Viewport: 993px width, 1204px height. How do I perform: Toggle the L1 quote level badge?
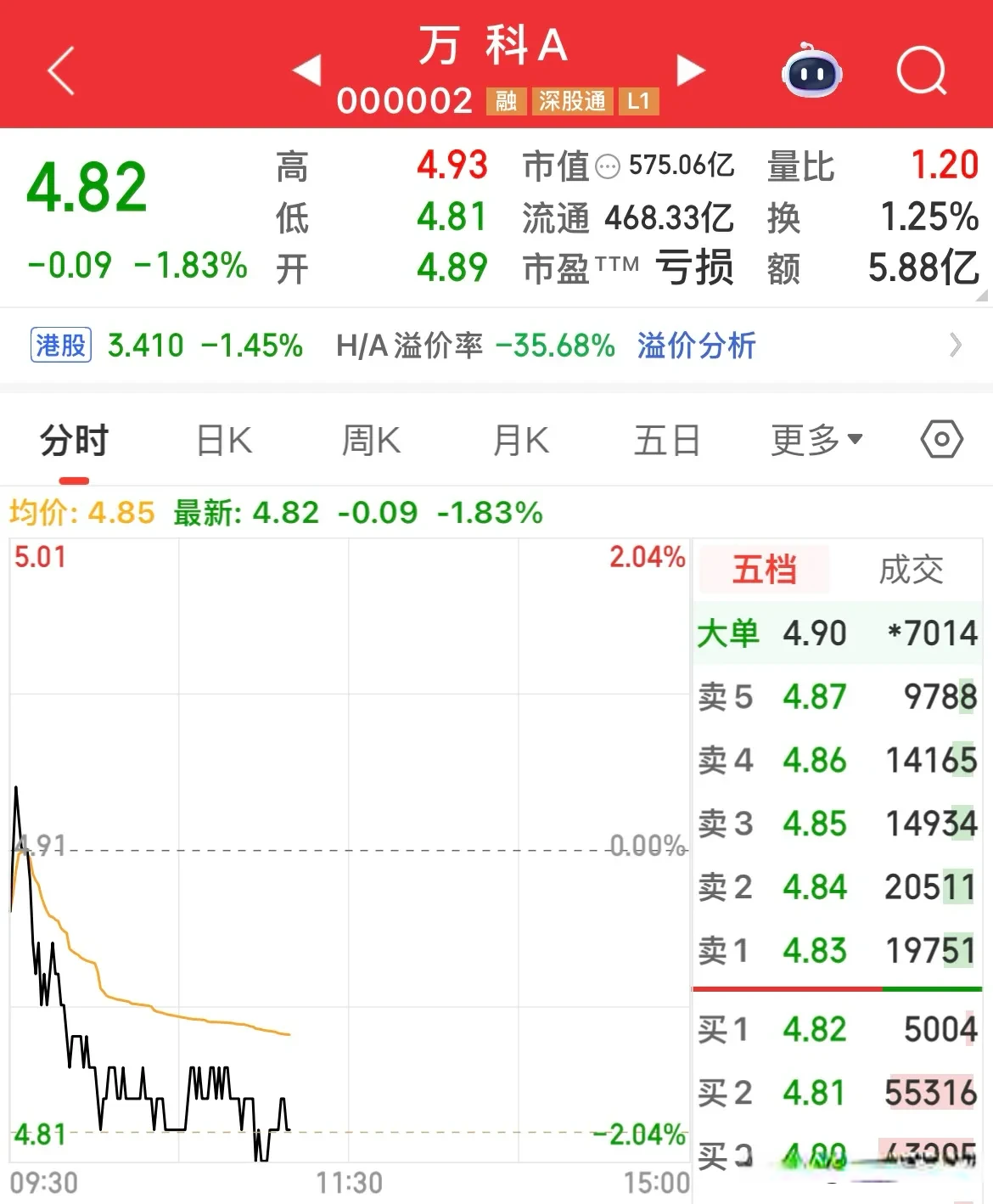pyautogui.click(x=638, y=101)
